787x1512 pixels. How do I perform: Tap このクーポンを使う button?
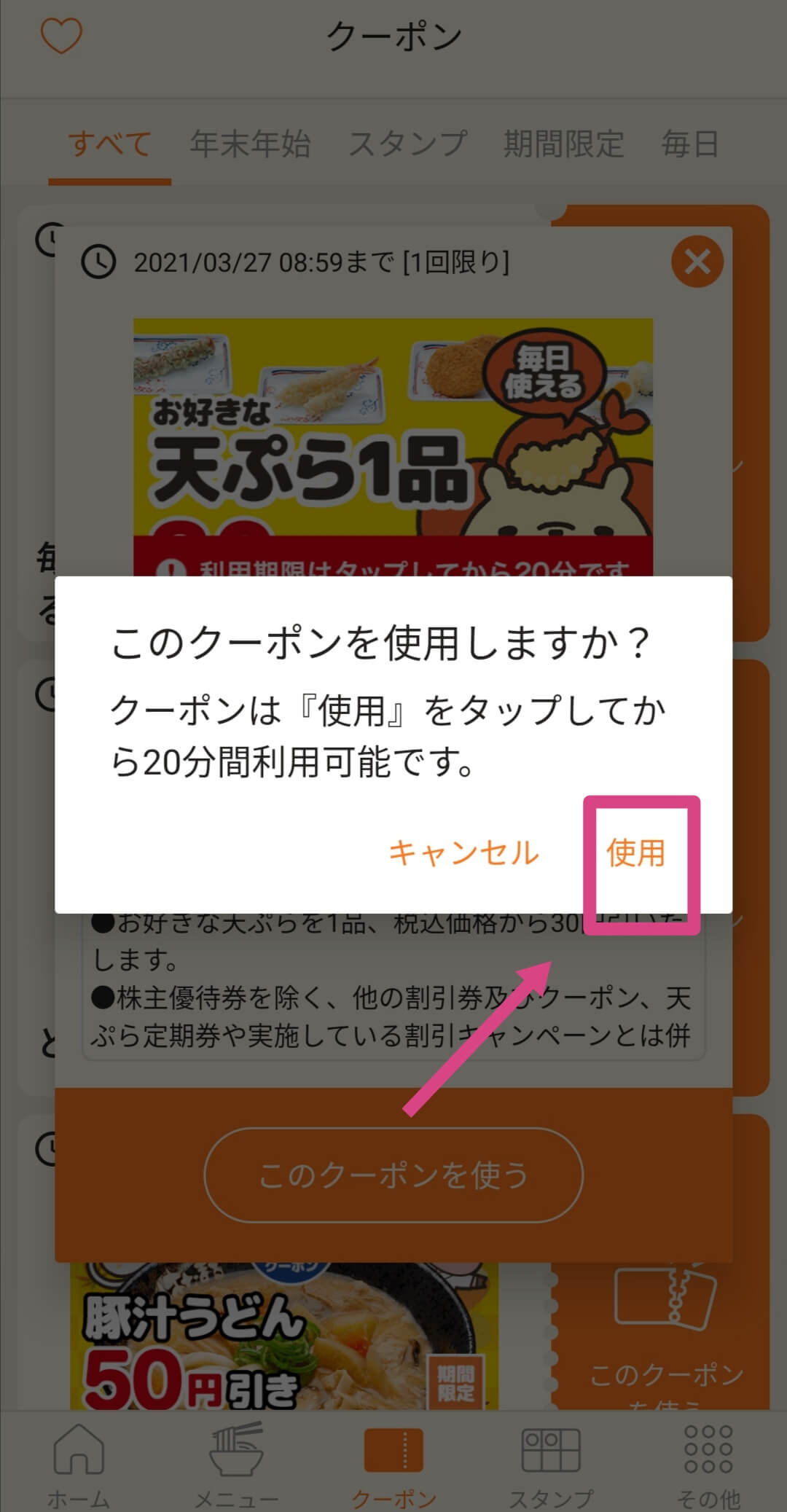tap(393, 1175)
